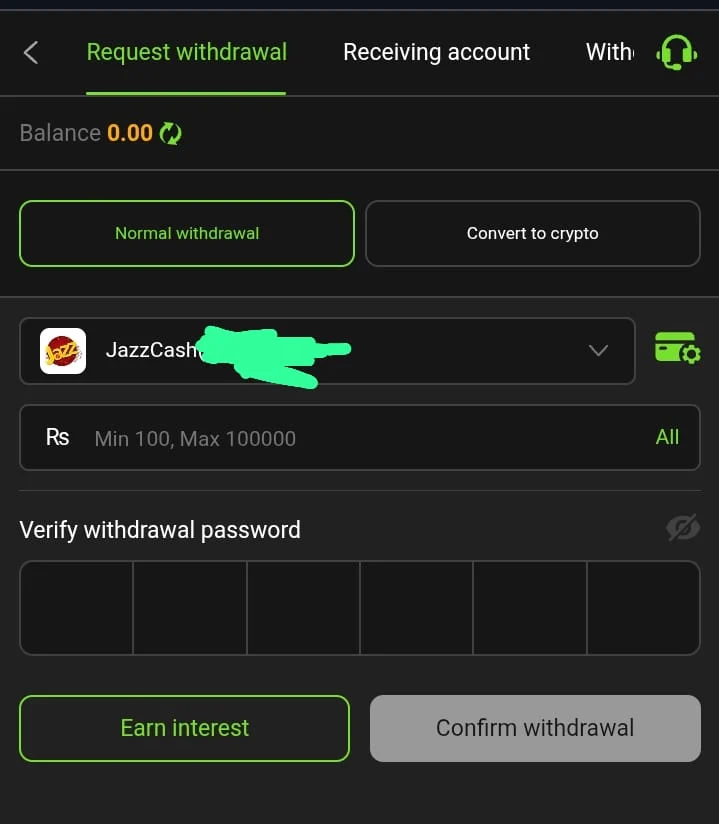Open Earn interest
The height and width of the screenshot is (824, 719).
point(185,728)
